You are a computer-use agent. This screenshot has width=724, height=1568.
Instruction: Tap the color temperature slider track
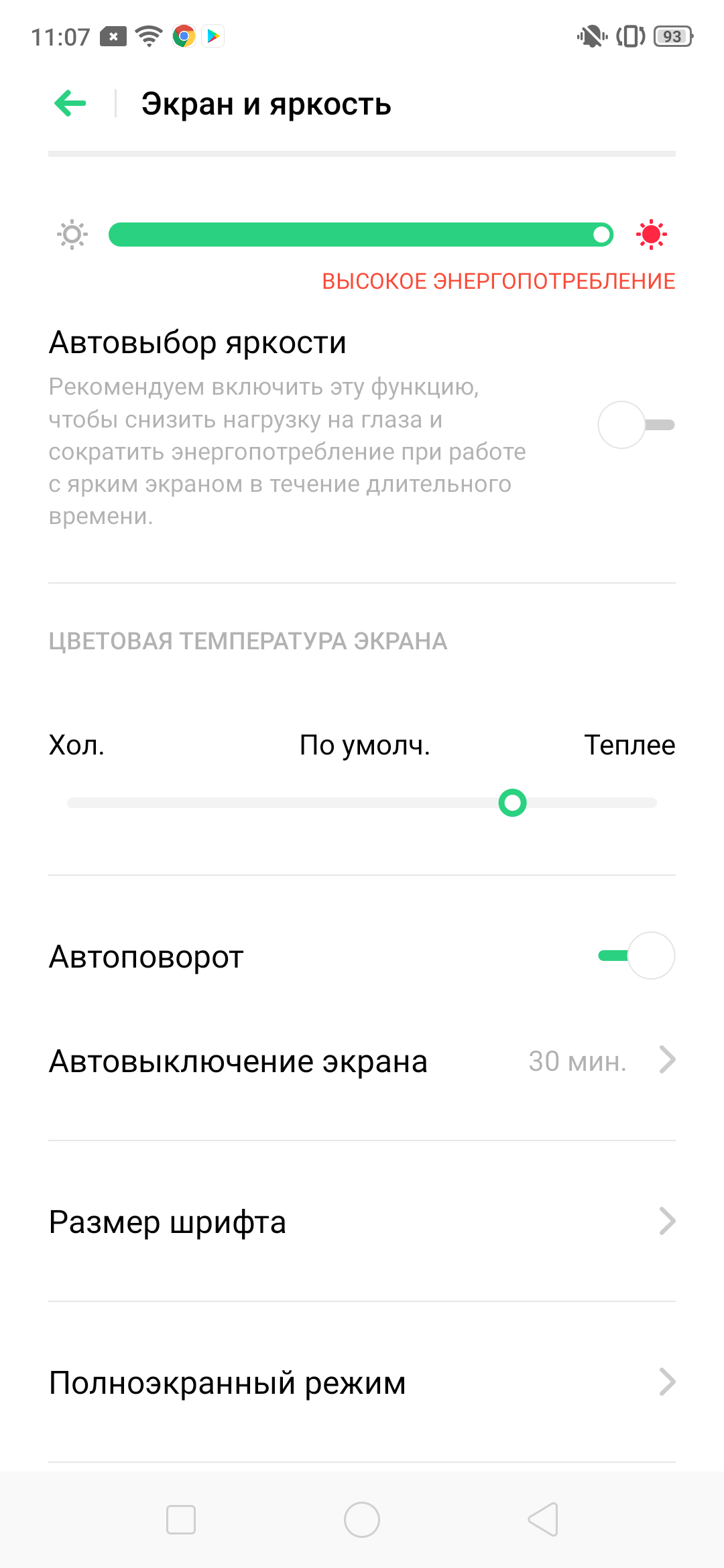pyautogui.click(x=362, y=803)
